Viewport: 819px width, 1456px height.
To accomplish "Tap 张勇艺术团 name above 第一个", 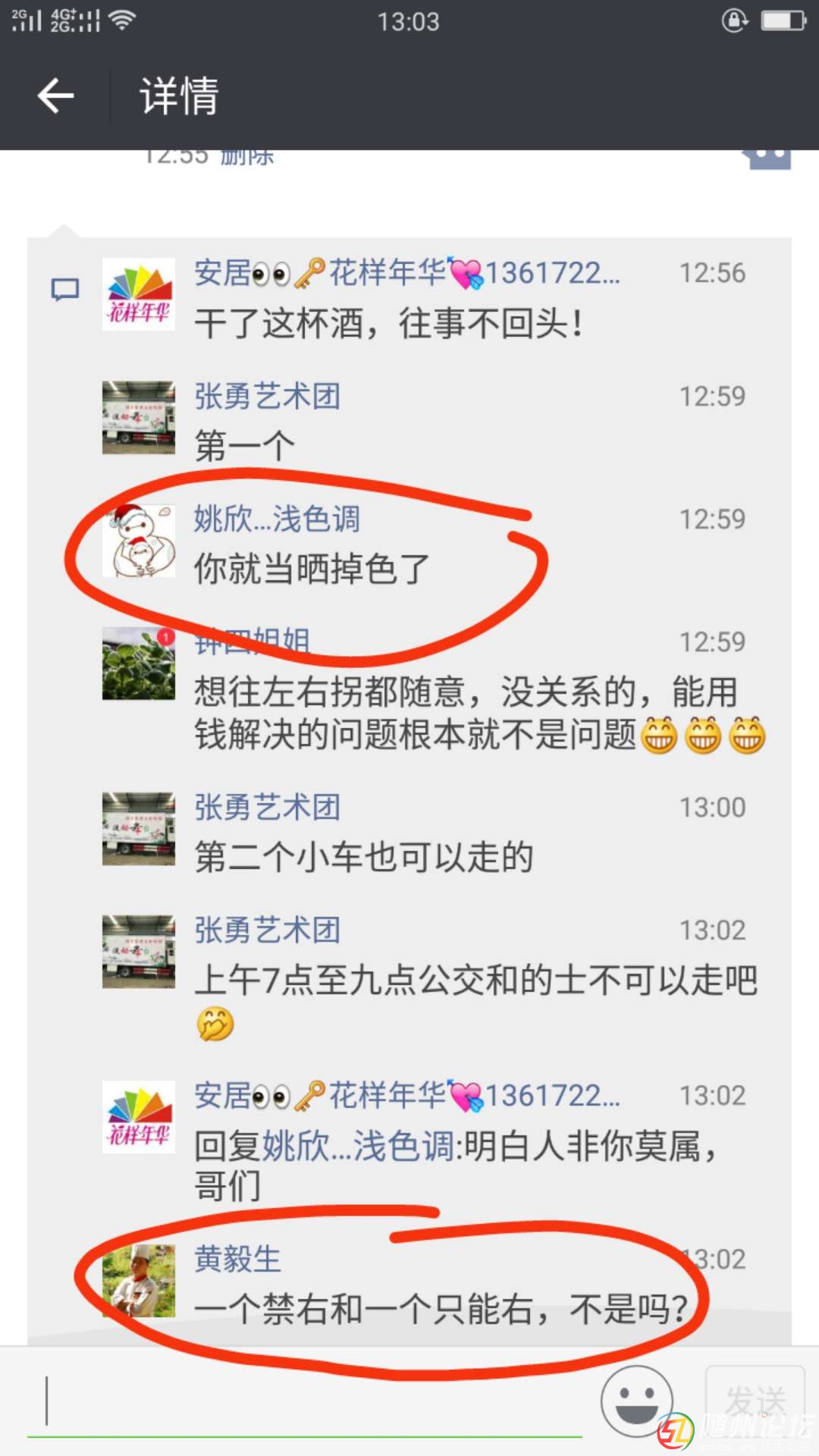I will [267, 397].
